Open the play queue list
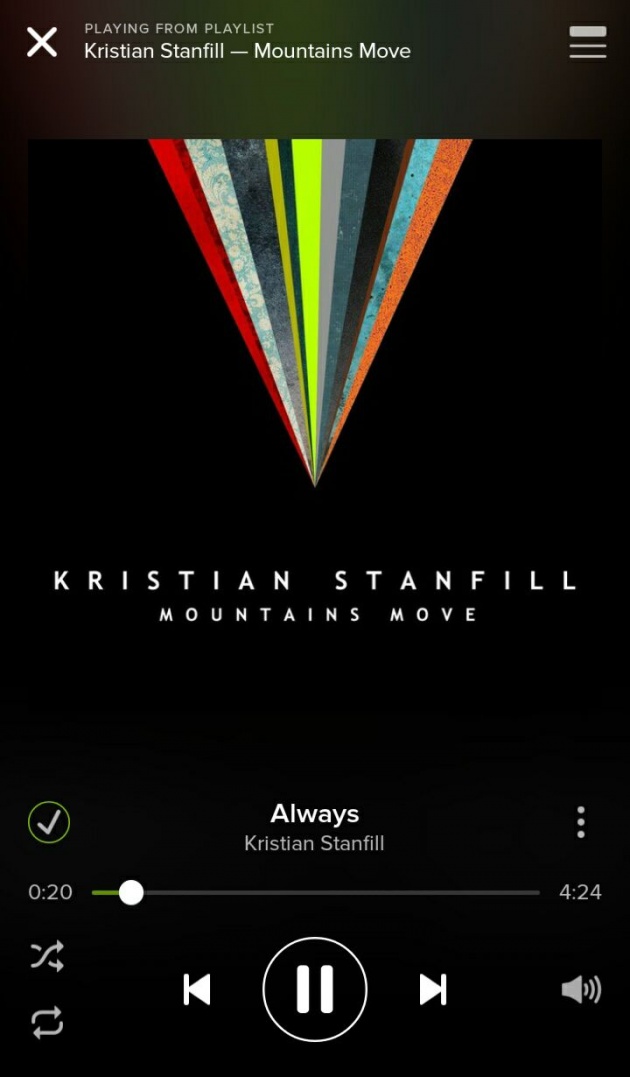Screen dimensions: 630x1077 coord(587,42)
